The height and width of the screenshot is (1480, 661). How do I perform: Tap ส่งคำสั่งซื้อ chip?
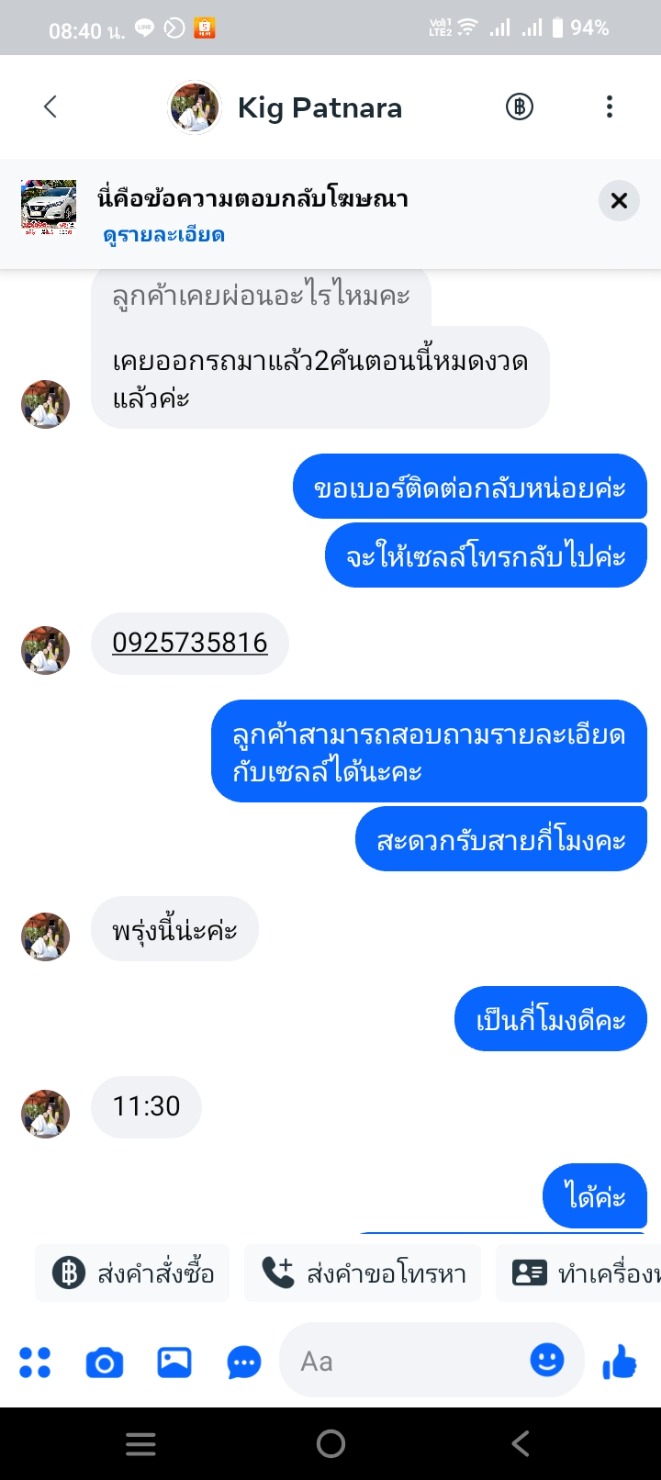click(x=132, y=1273)
